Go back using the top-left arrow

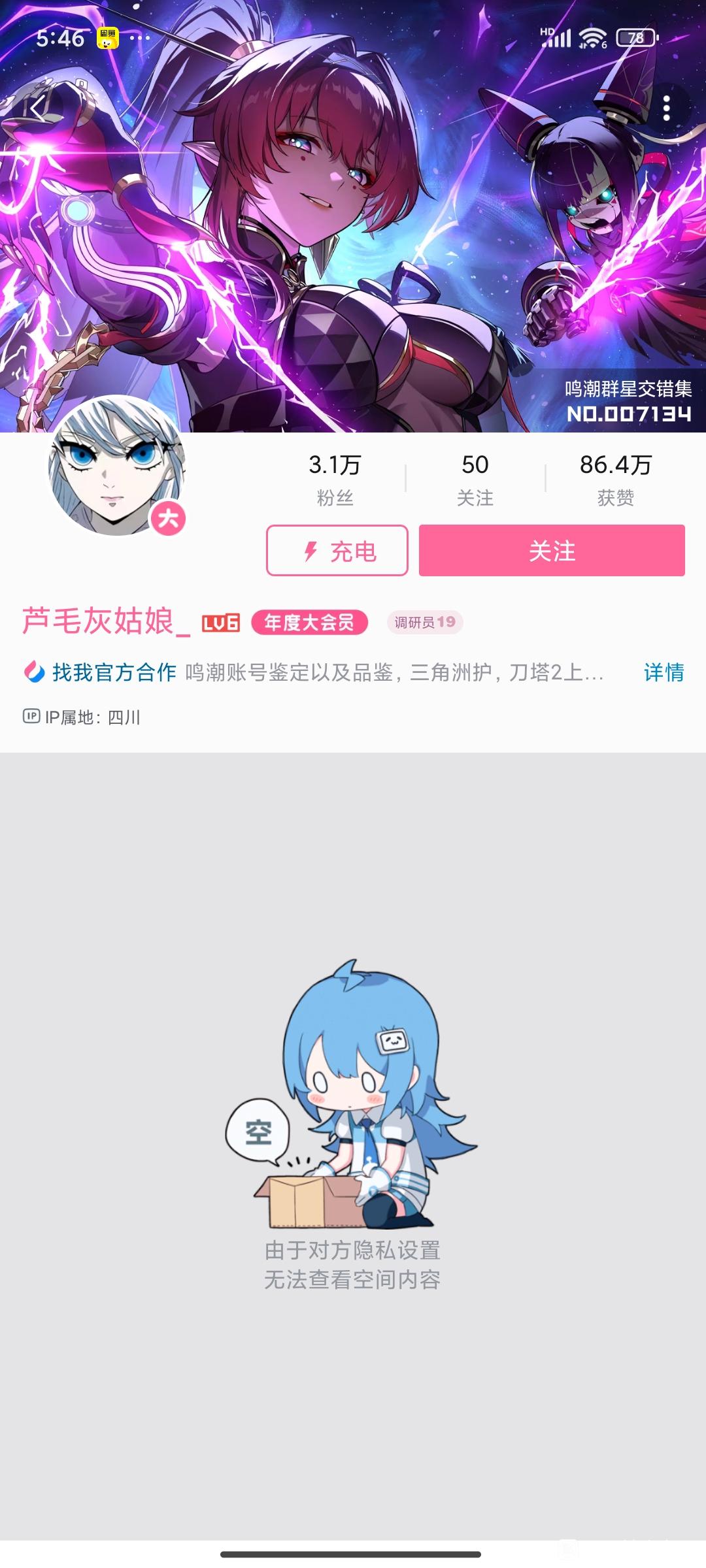point(37,108)
